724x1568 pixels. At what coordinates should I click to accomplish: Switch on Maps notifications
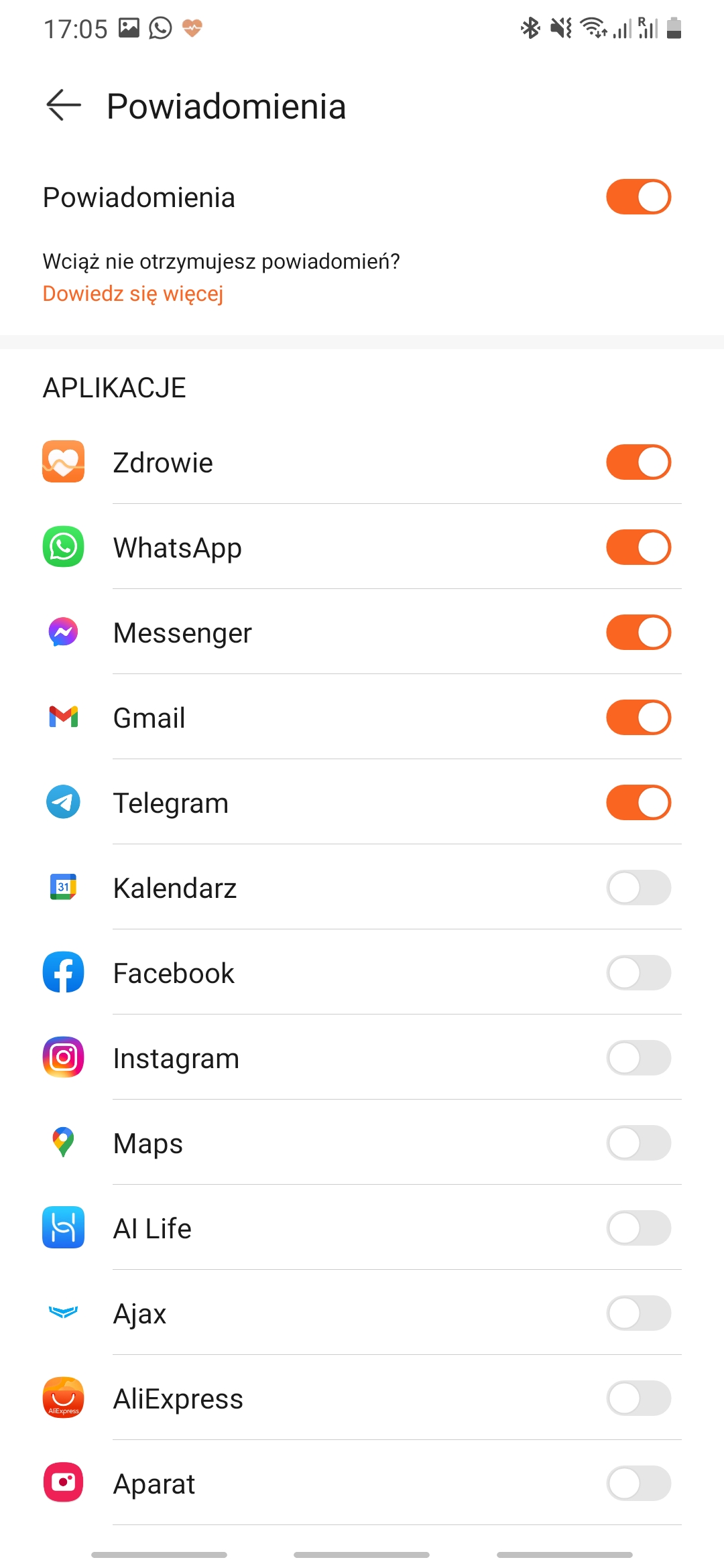coord(638,1143)
